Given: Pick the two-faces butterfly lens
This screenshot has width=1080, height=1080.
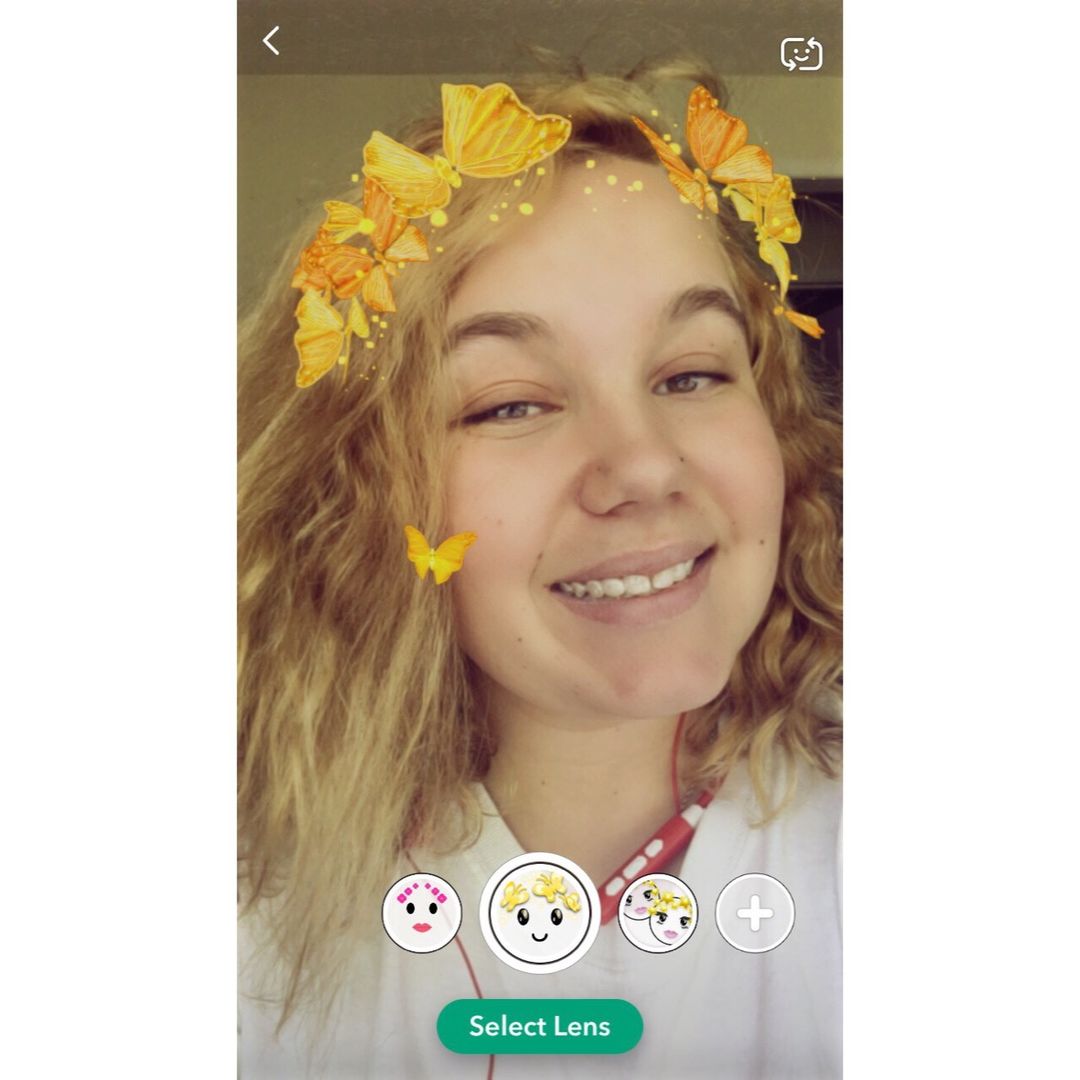Looking at the screenshot, I should pos(657,912).
